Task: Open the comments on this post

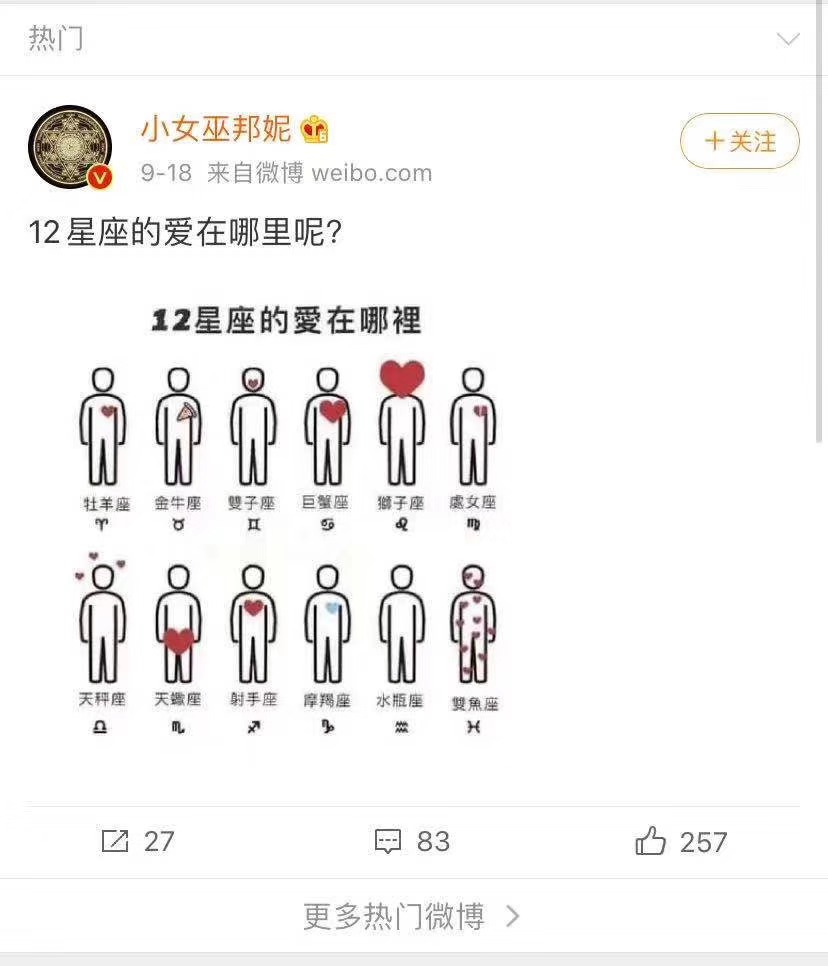Action: point(412,842)
